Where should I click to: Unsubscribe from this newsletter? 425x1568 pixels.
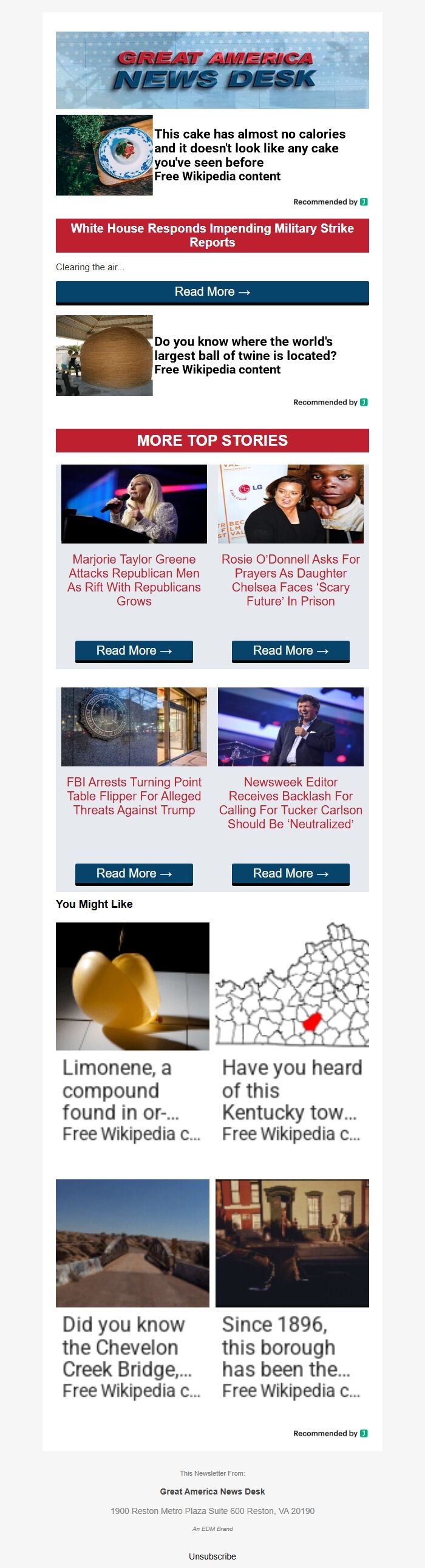click(x=212, y=1556)
